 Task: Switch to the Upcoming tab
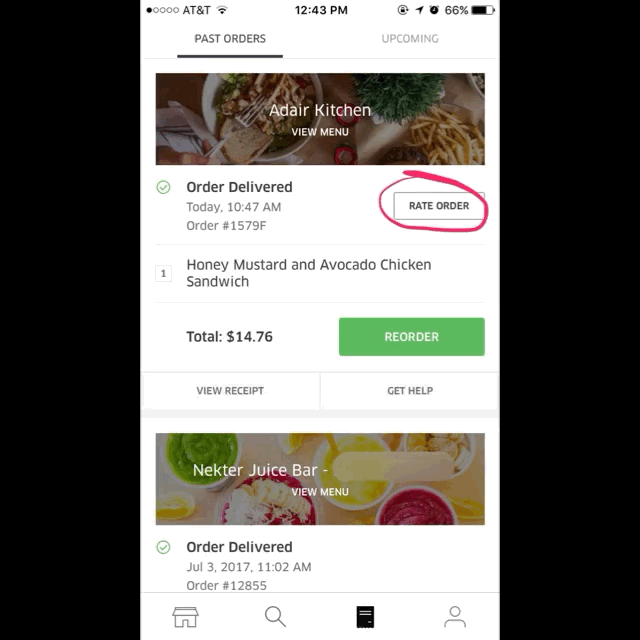[409, 39]
